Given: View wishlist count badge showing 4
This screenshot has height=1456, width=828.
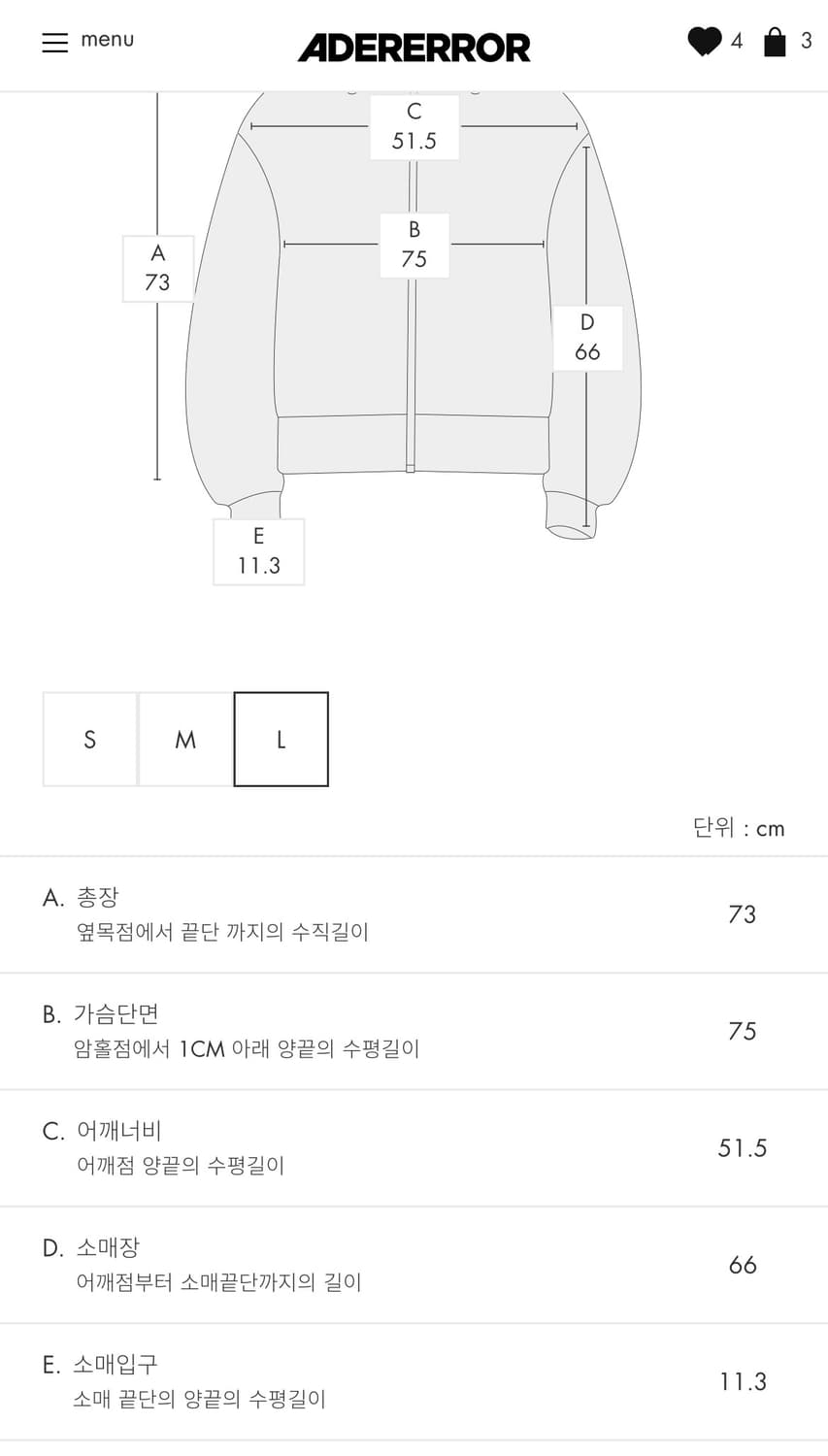Looking at the screenshot, I should (736, 42).
